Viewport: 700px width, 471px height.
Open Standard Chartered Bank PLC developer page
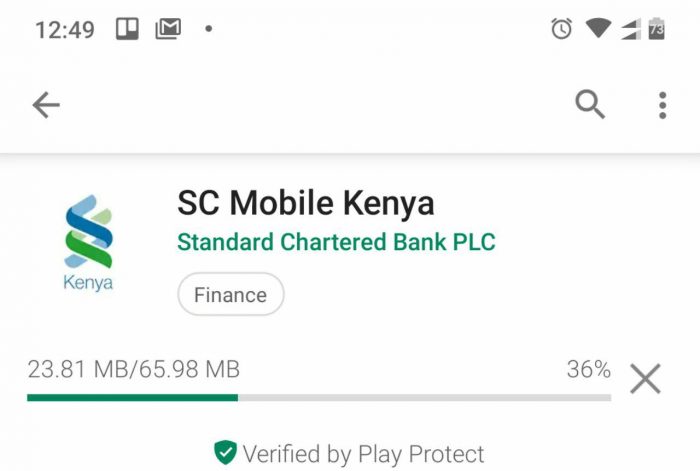(336, 242)
